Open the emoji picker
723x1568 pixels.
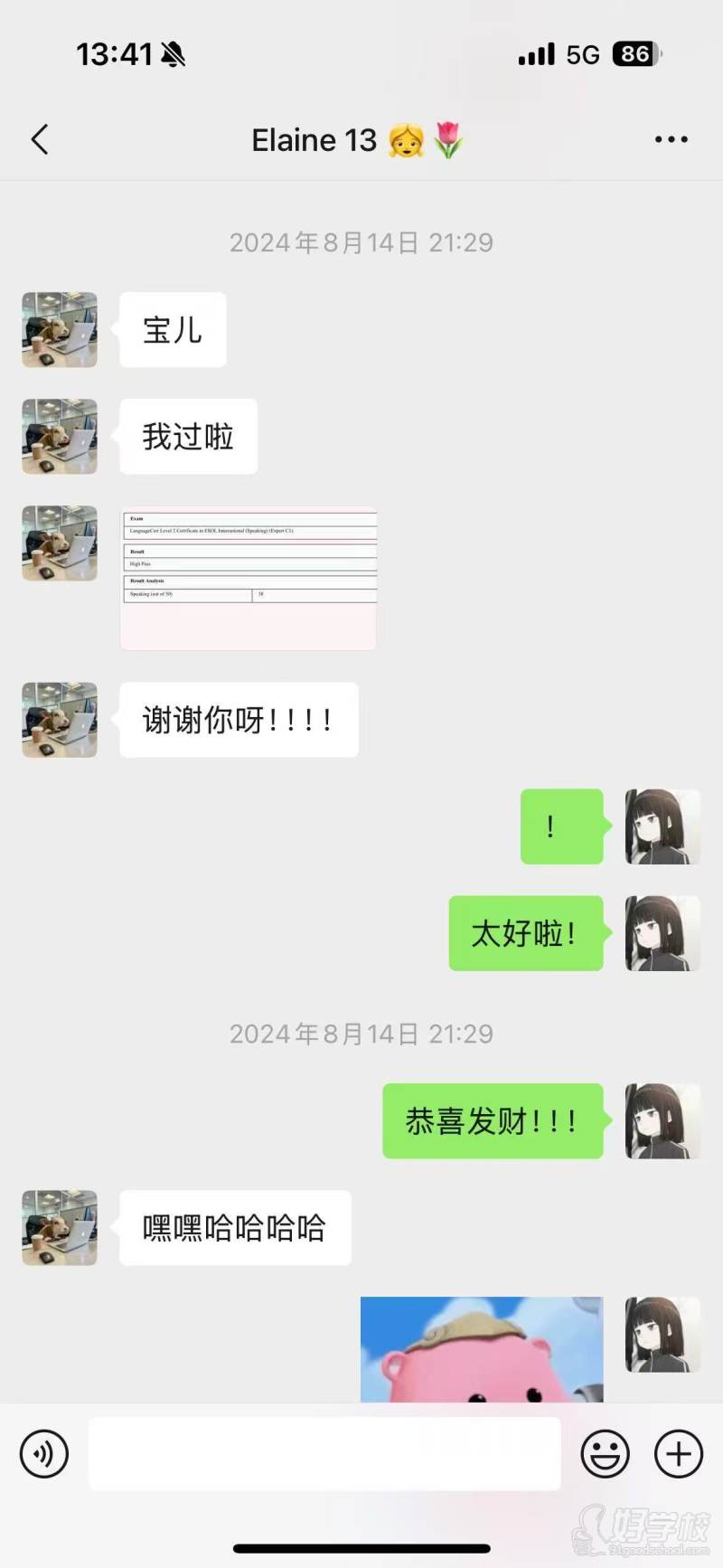tap(605, 1454)
